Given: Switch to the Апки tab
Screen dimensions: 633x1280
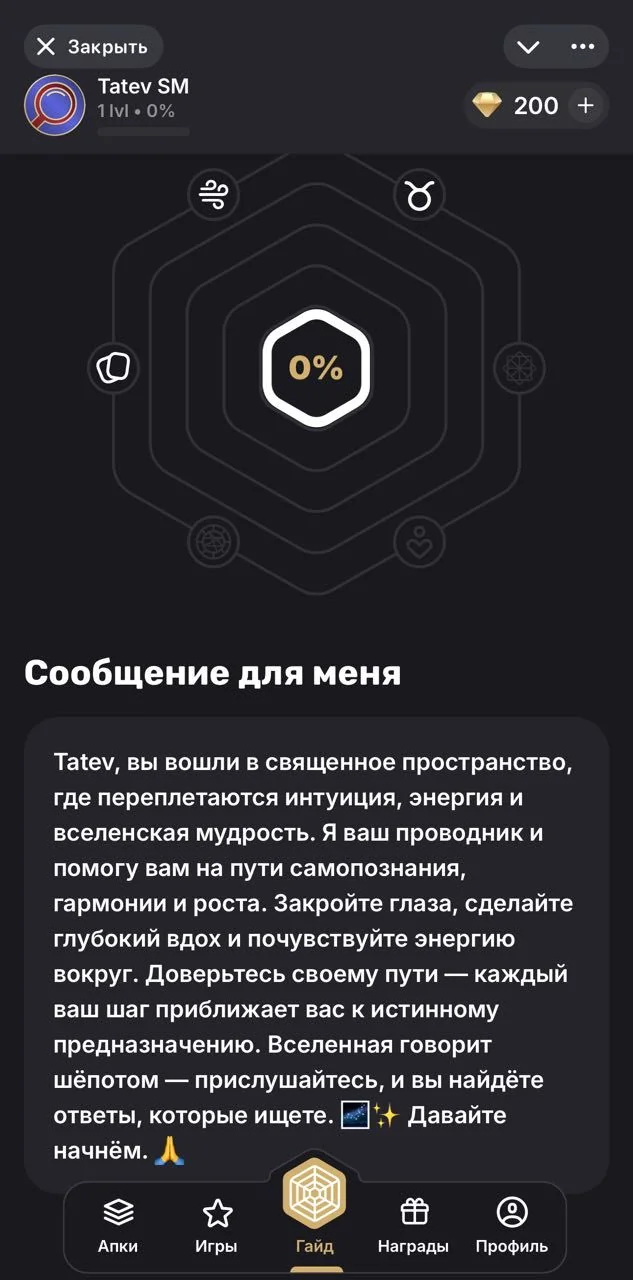Looking at the screenshot, I should coord(118,1226).
